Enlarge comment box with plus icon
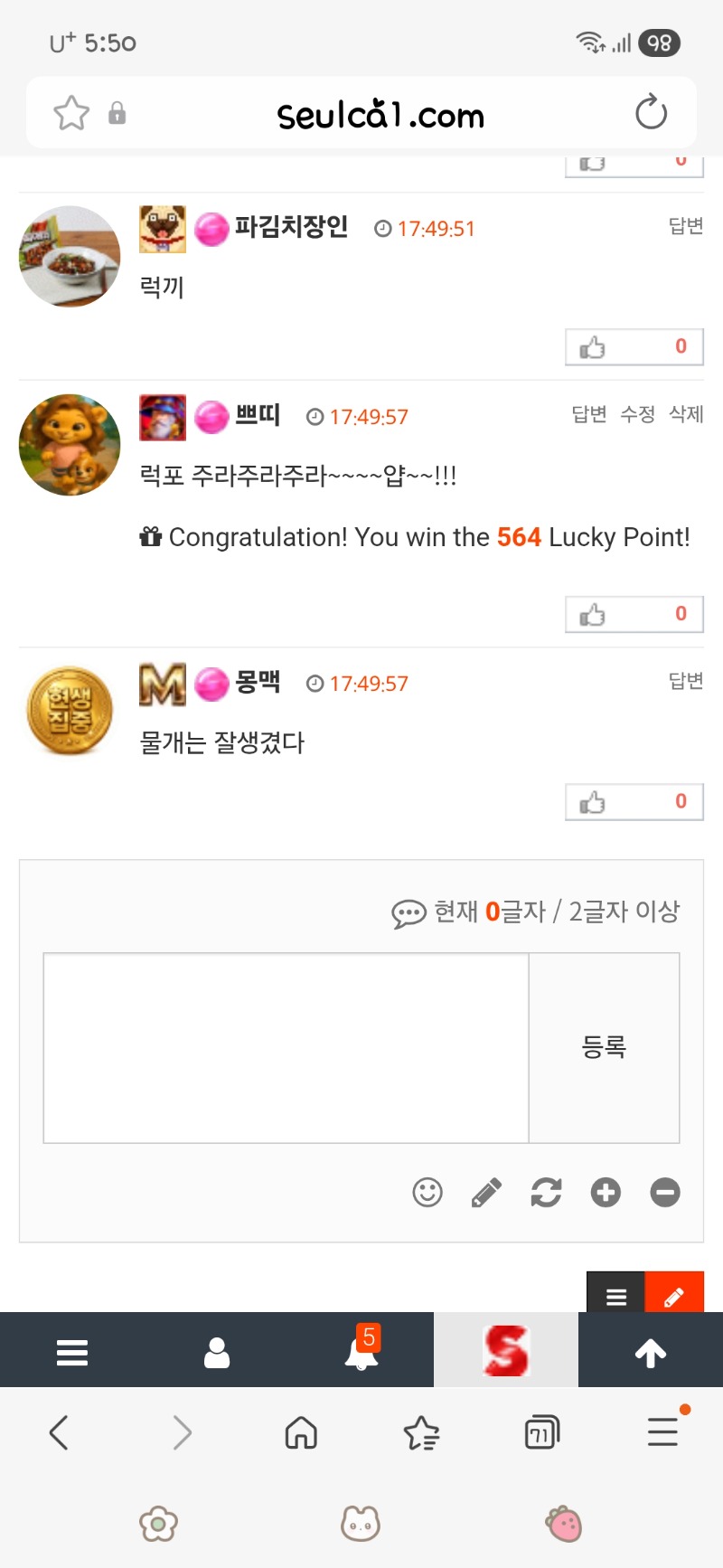The height and width of the screenshot is (1568, 723). [x=606, y=1193]
